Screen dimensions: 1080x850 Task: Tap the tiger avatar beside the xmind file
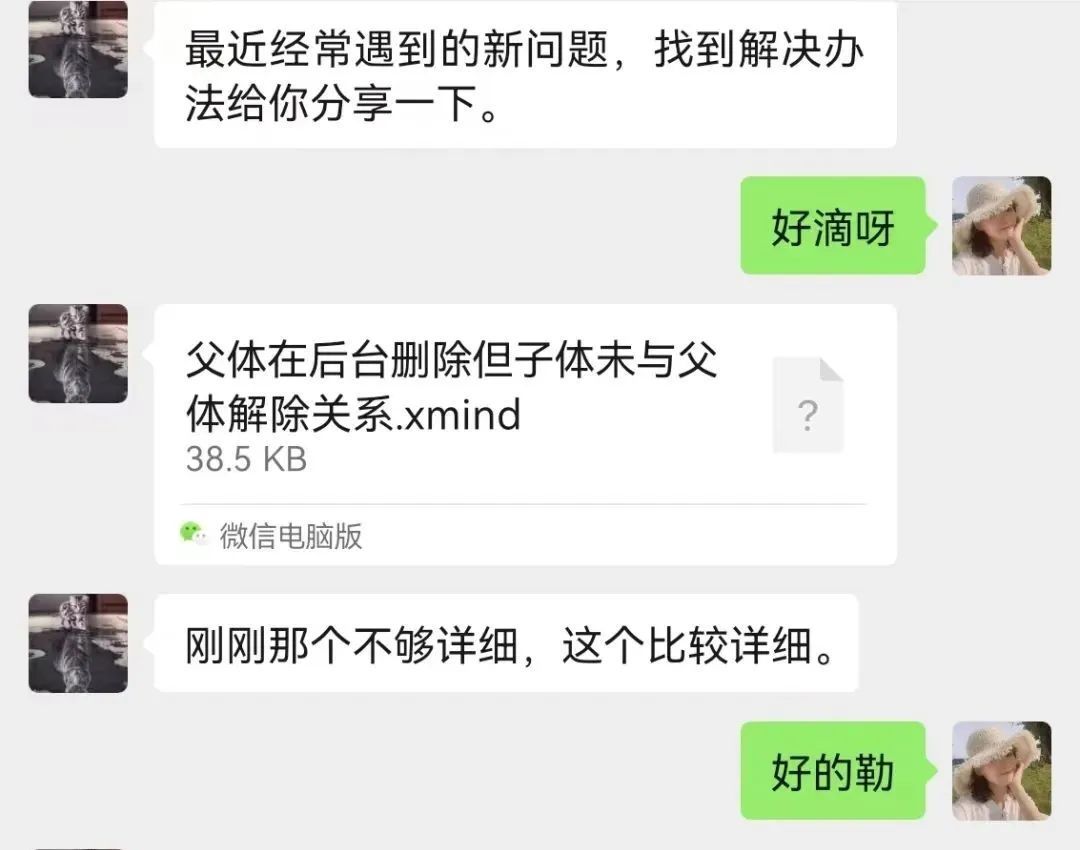click(78, 354)
